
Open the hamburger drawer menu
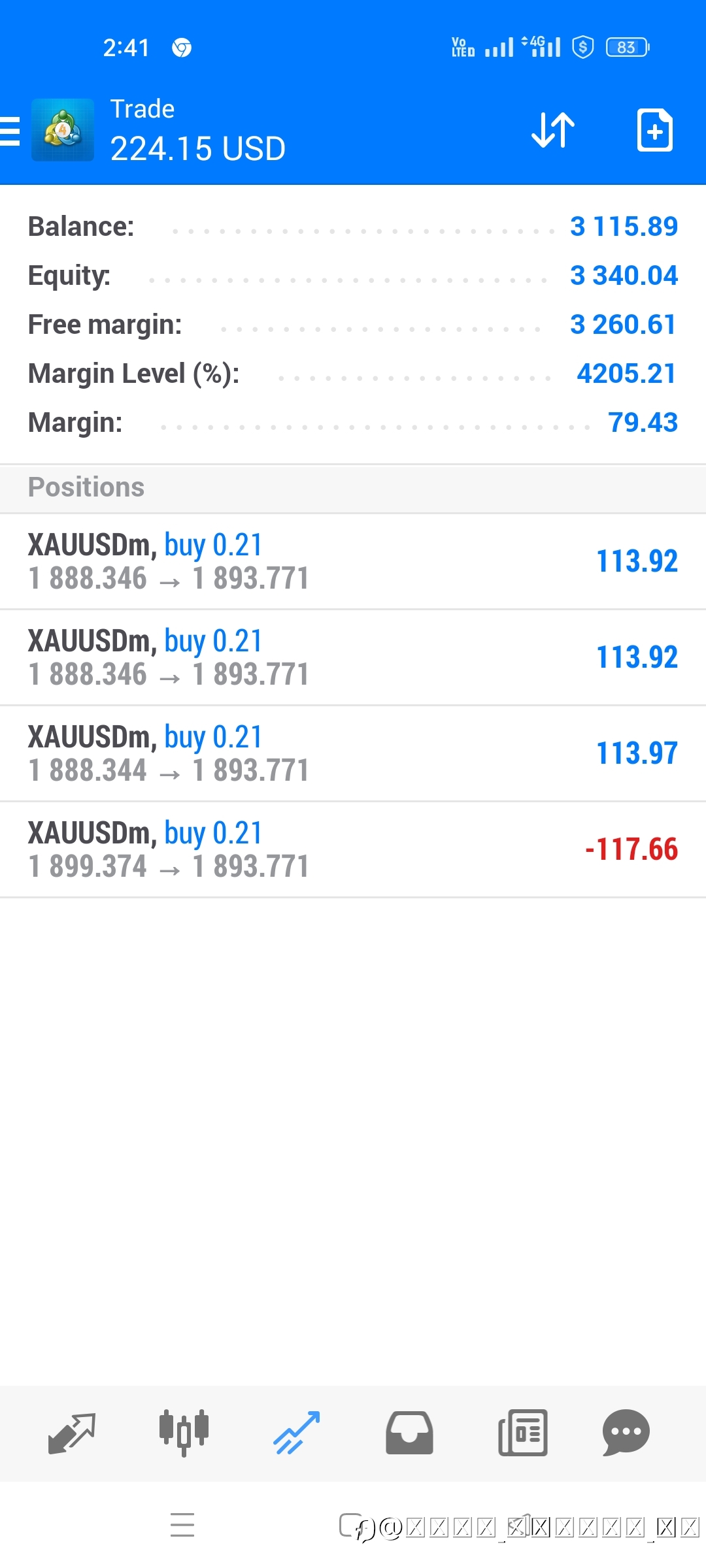click(x=10, y=131)
